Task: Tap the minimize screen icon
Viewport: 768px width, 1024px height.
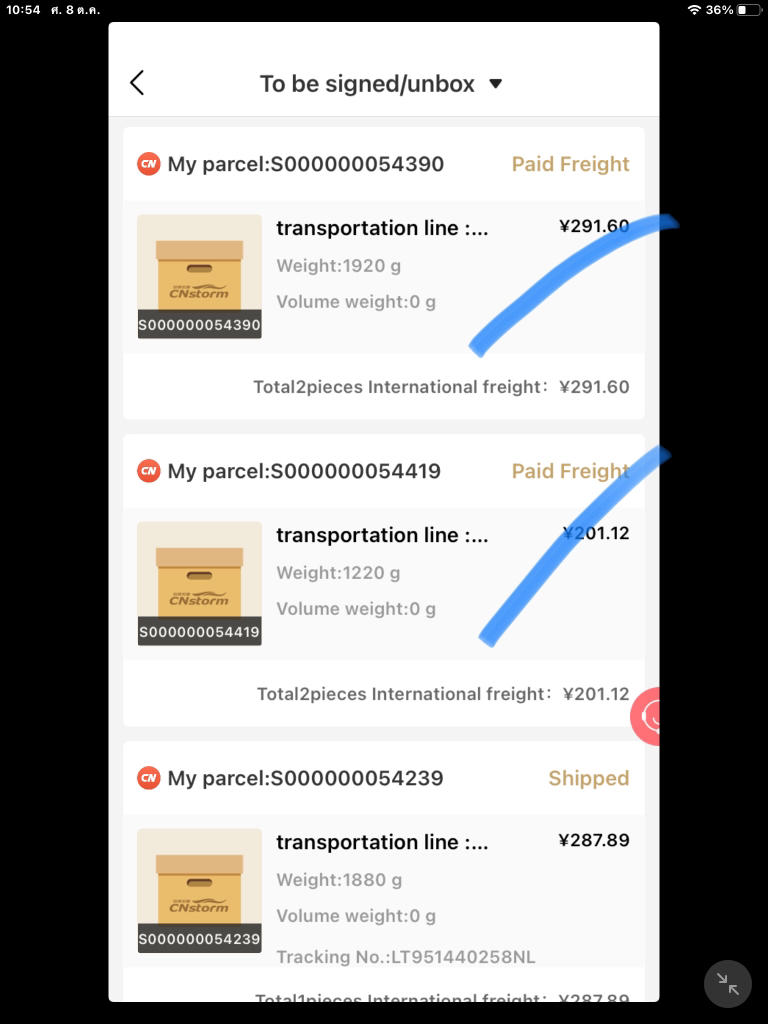Action: tap(727, 984)
